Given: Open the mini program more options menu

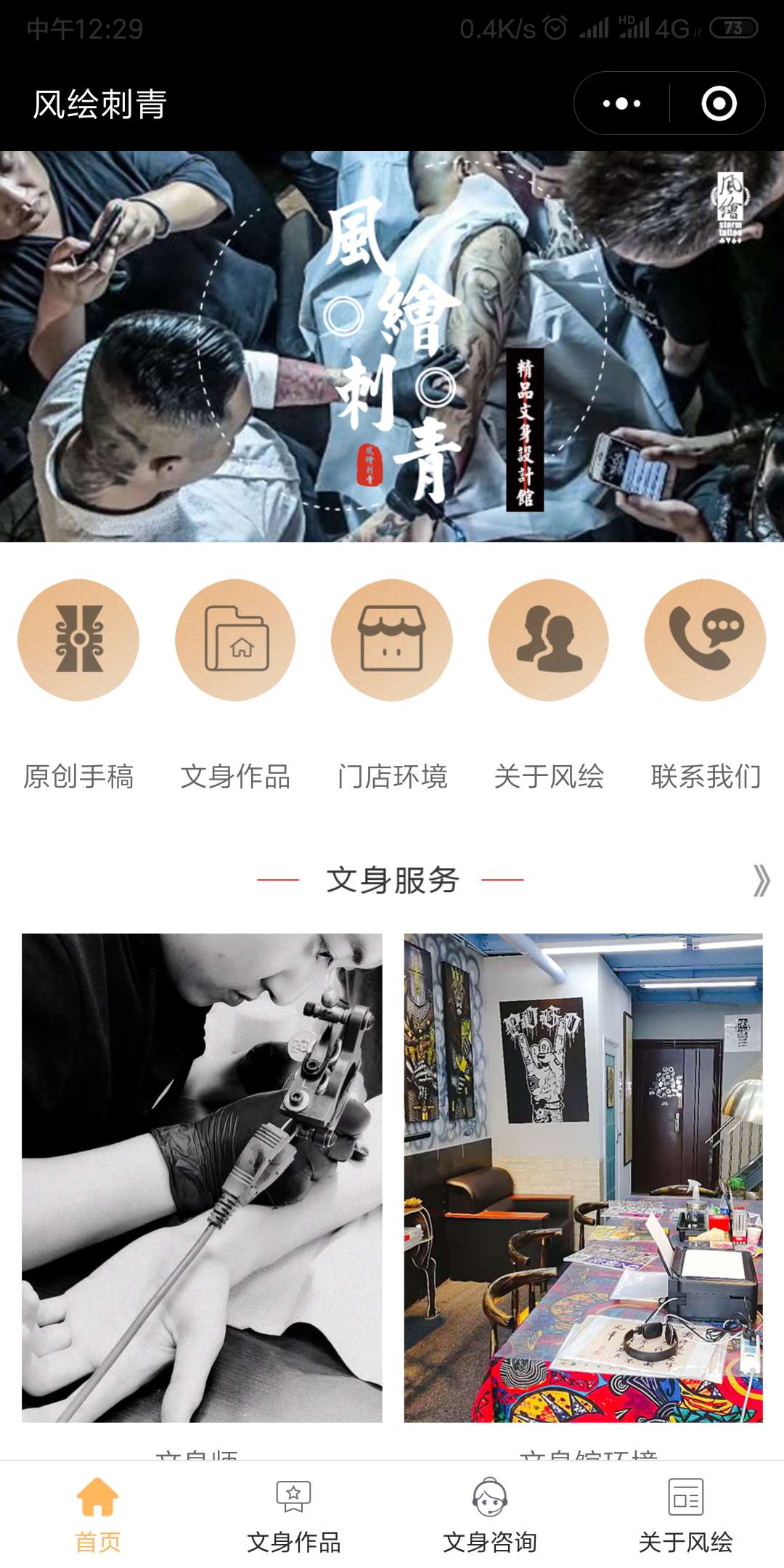Looking at the screenshot, I should coord(622,104).
